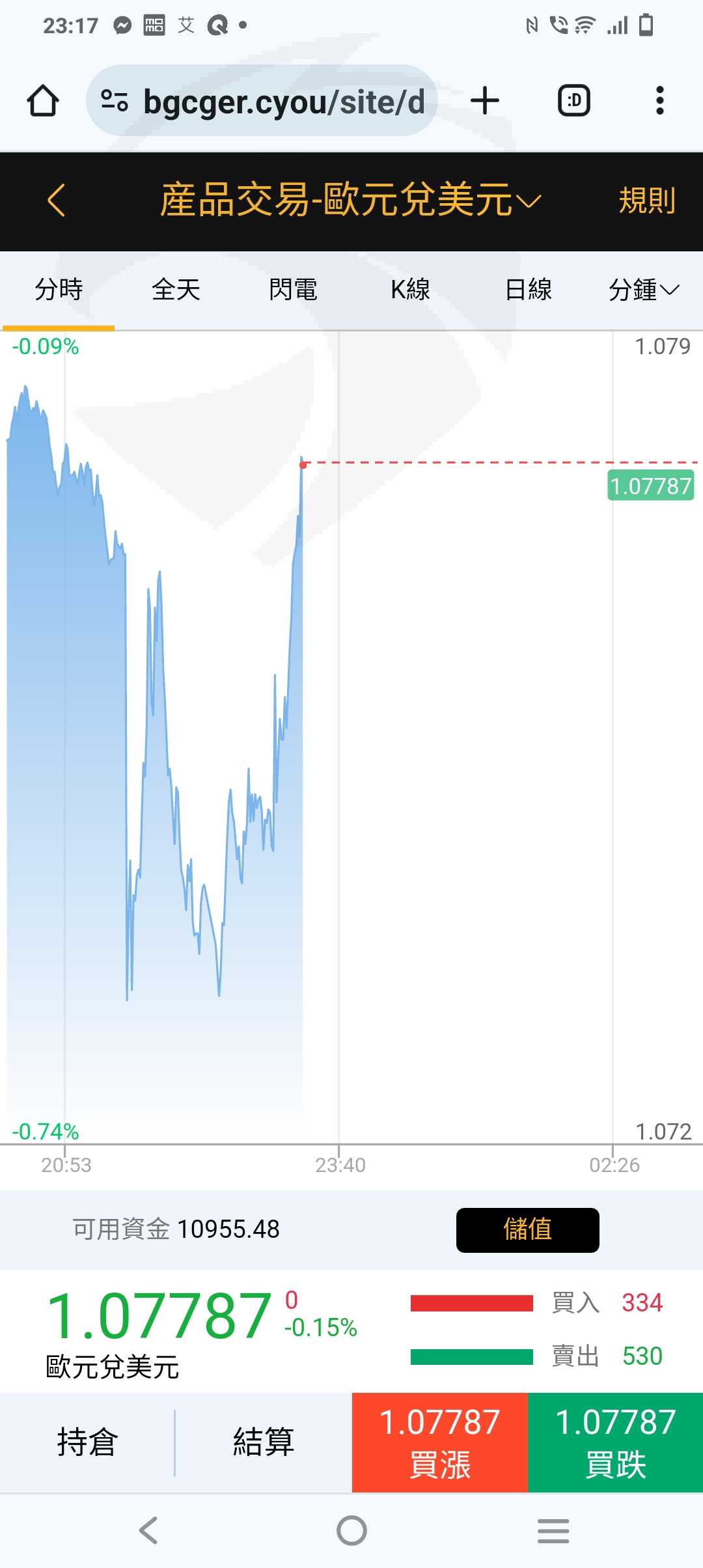Select the K線 chart tab

click(x=410, y=290)
